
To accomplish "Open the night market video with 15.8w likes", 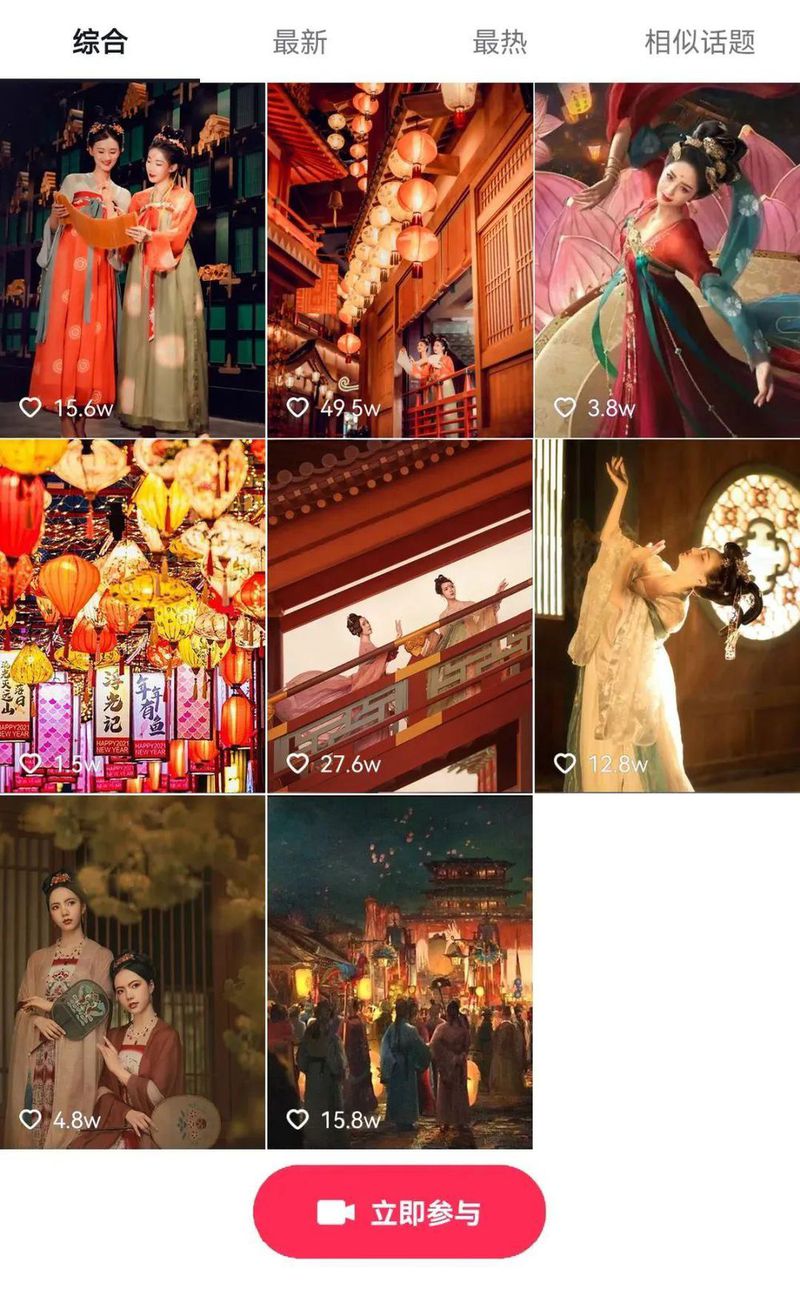I will pyautogui.click(x=400, y=972).
